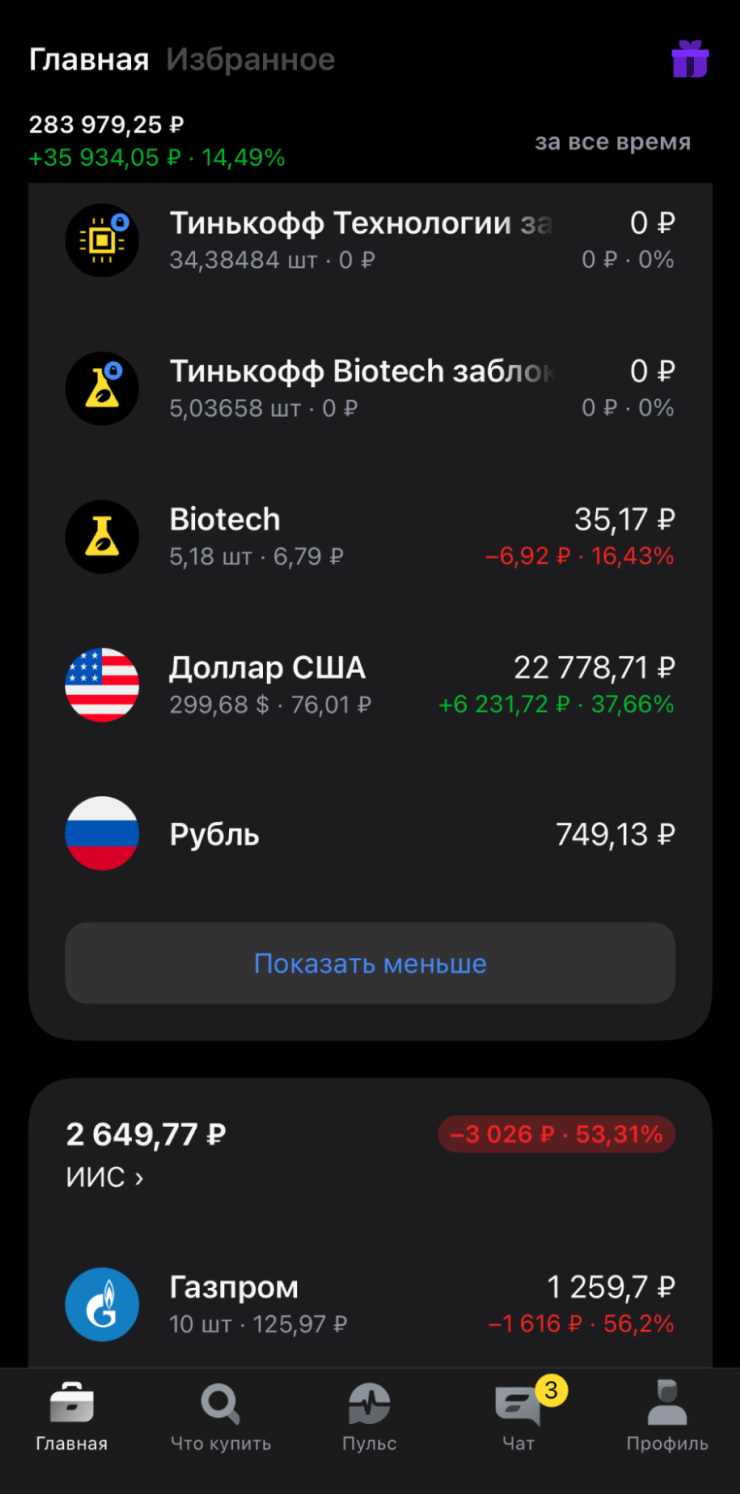Open the ИИС account details
This screenshot has width=740, height=1494.
(x=105, y=1178)
